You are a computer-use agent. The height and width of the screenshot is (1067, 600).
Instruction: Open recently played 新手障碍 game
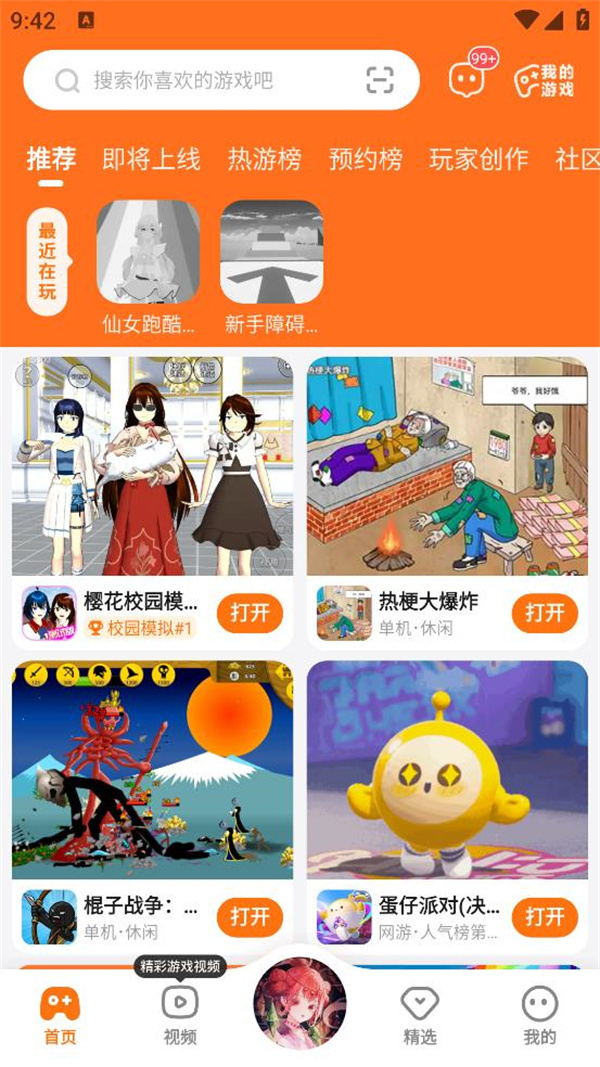pyautogui.click(x=271, y=252)
